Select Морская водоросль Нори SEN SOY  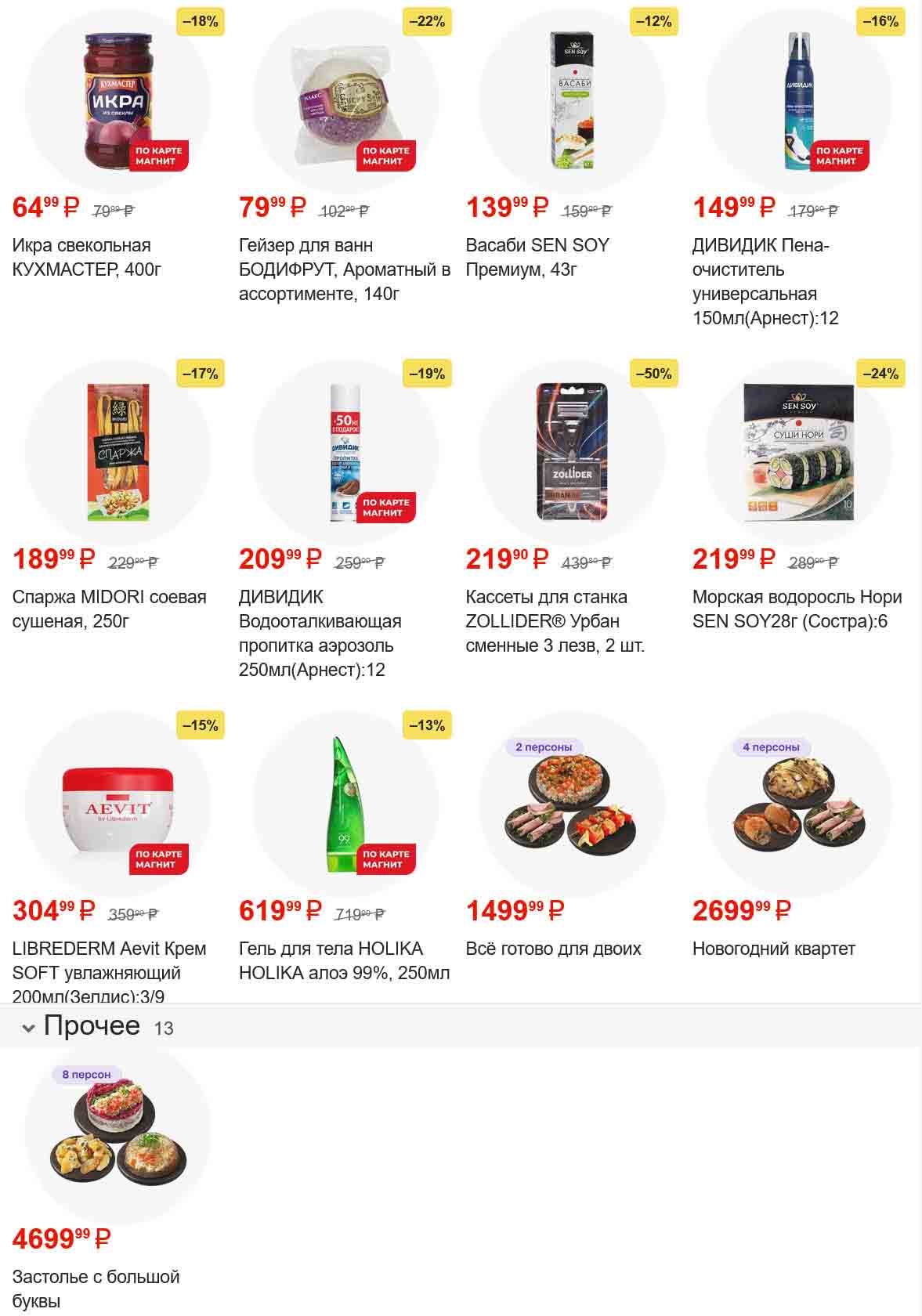coord(798,454)
